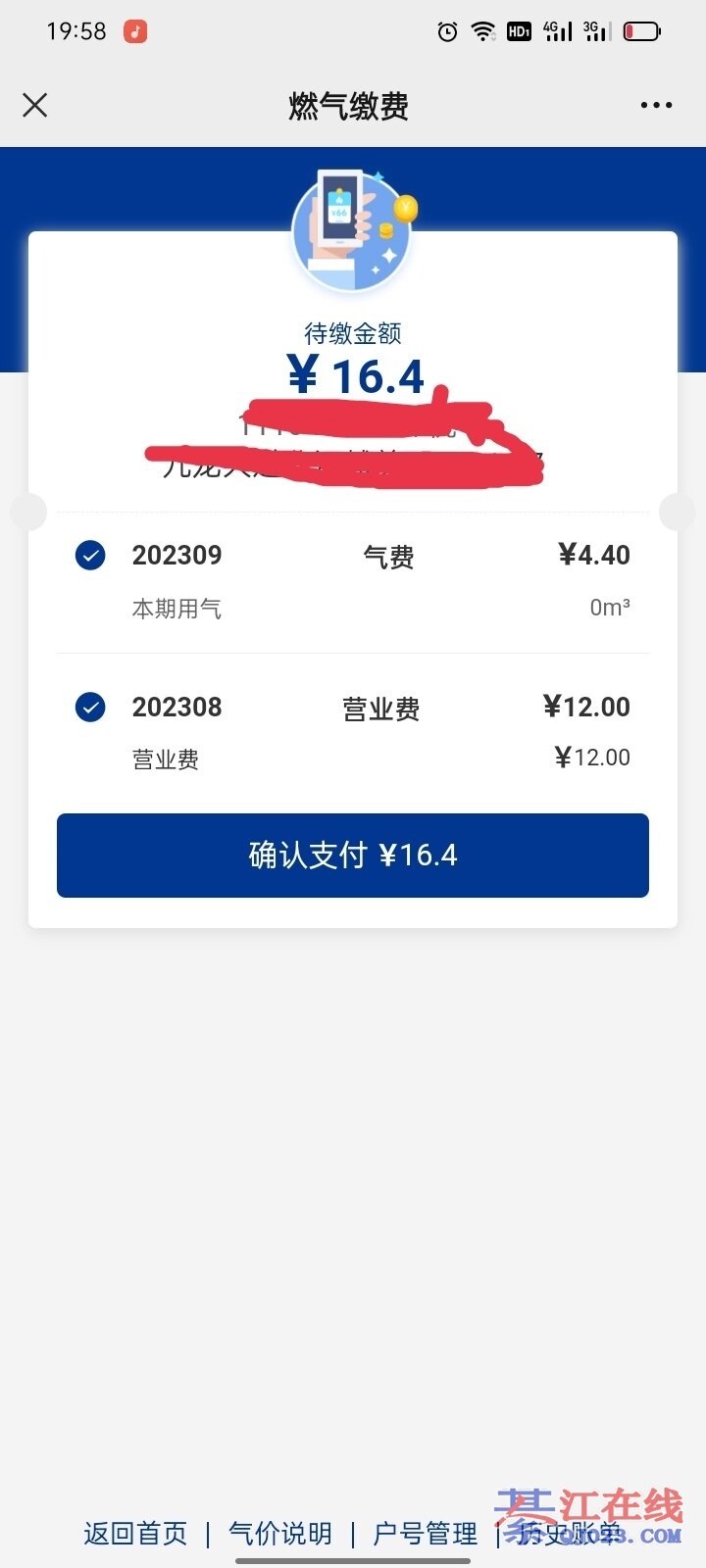
Task: Uncheck the 202308 营业费 bill
Action: [x=90, y=707]
